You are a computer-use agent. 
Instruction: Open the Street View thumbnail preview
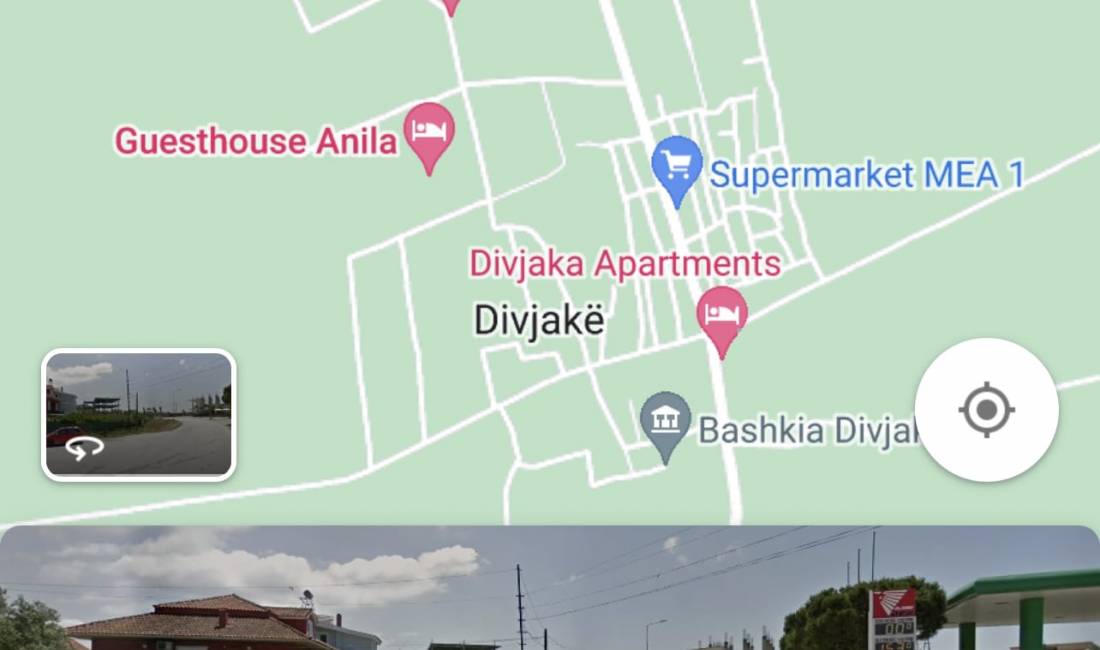tap(138, 414)
